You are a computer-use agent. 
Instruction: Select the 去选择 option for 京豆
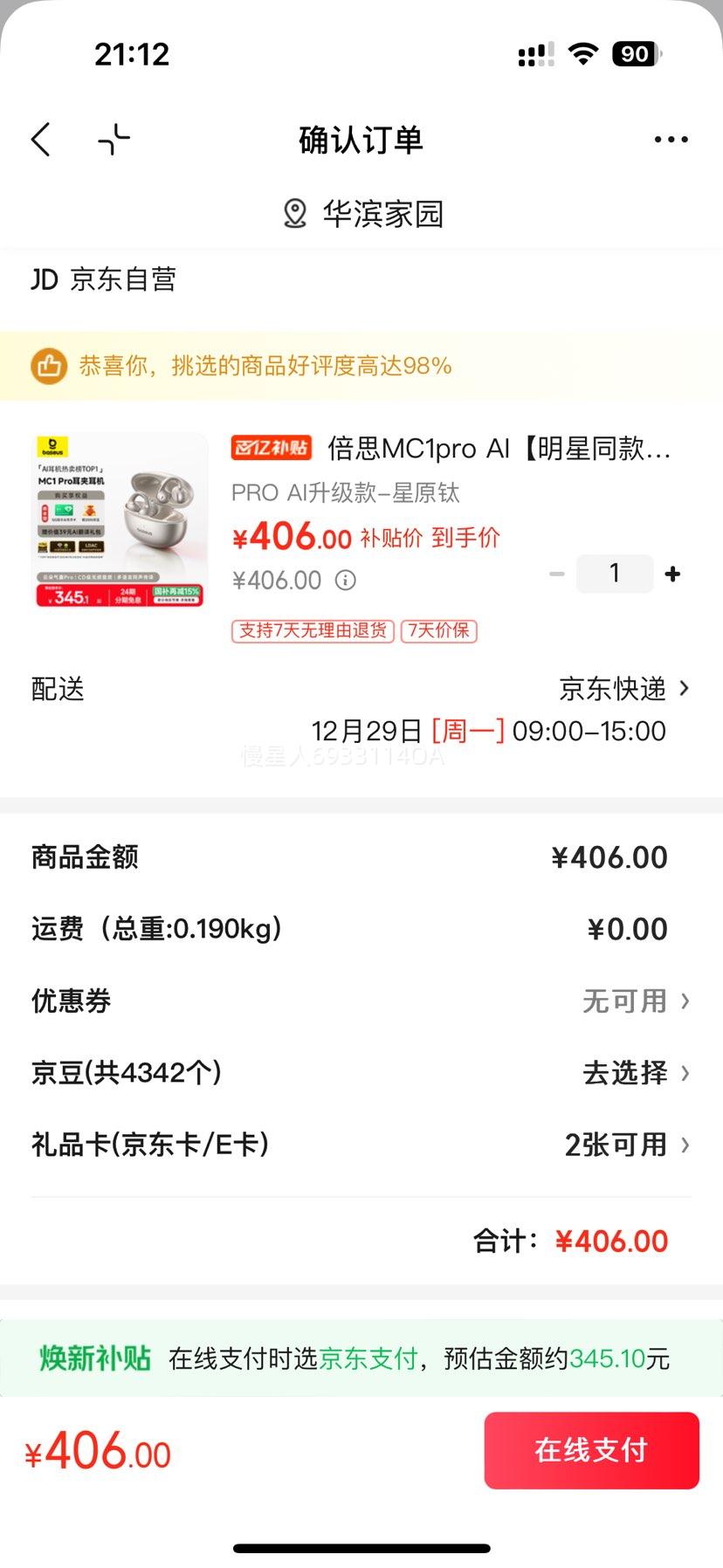(620, 1073)
